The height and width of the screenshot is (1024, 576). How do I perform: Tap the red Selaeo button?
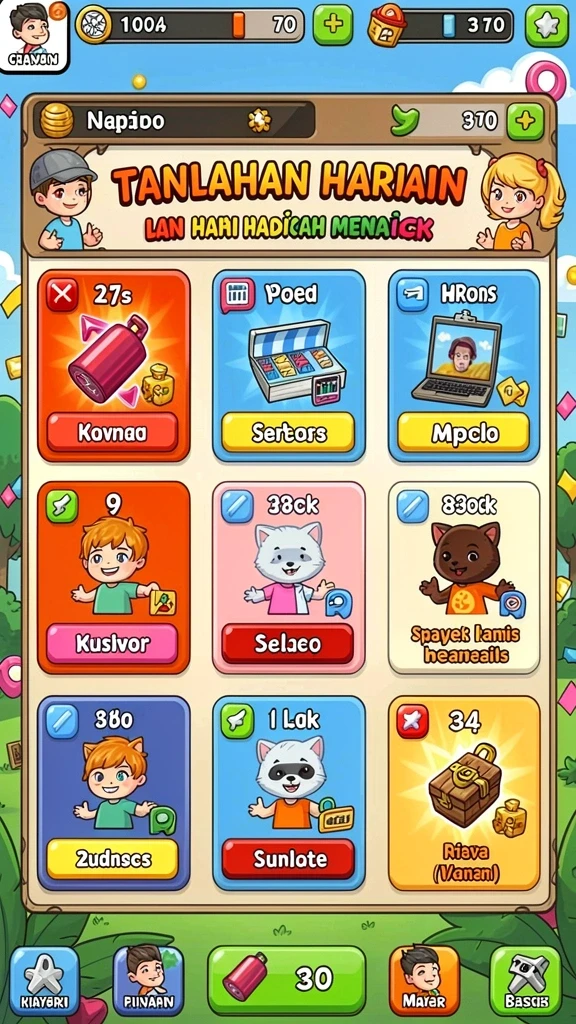(x=287, y=643)
